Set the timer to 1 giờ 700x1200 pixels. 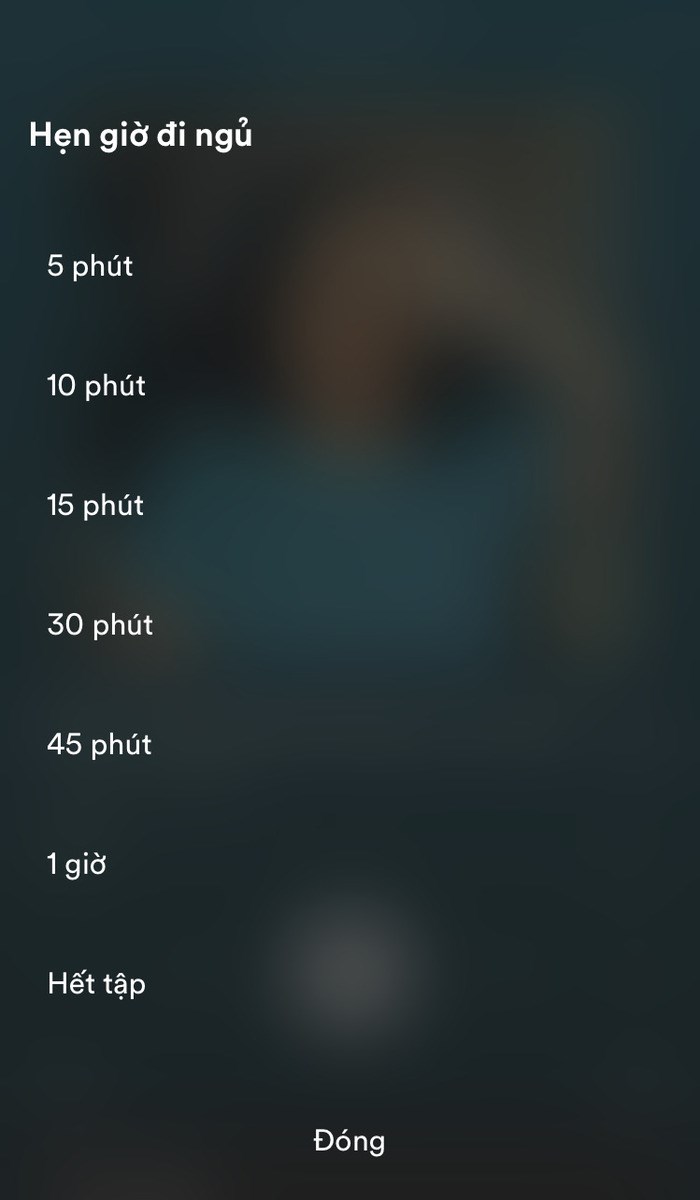tap(76, 864)
